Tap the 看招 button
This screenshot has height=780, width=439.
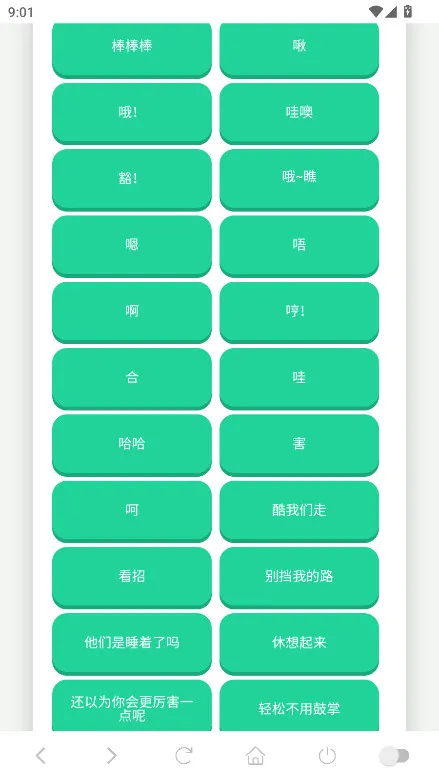click(x=132, y=577)
